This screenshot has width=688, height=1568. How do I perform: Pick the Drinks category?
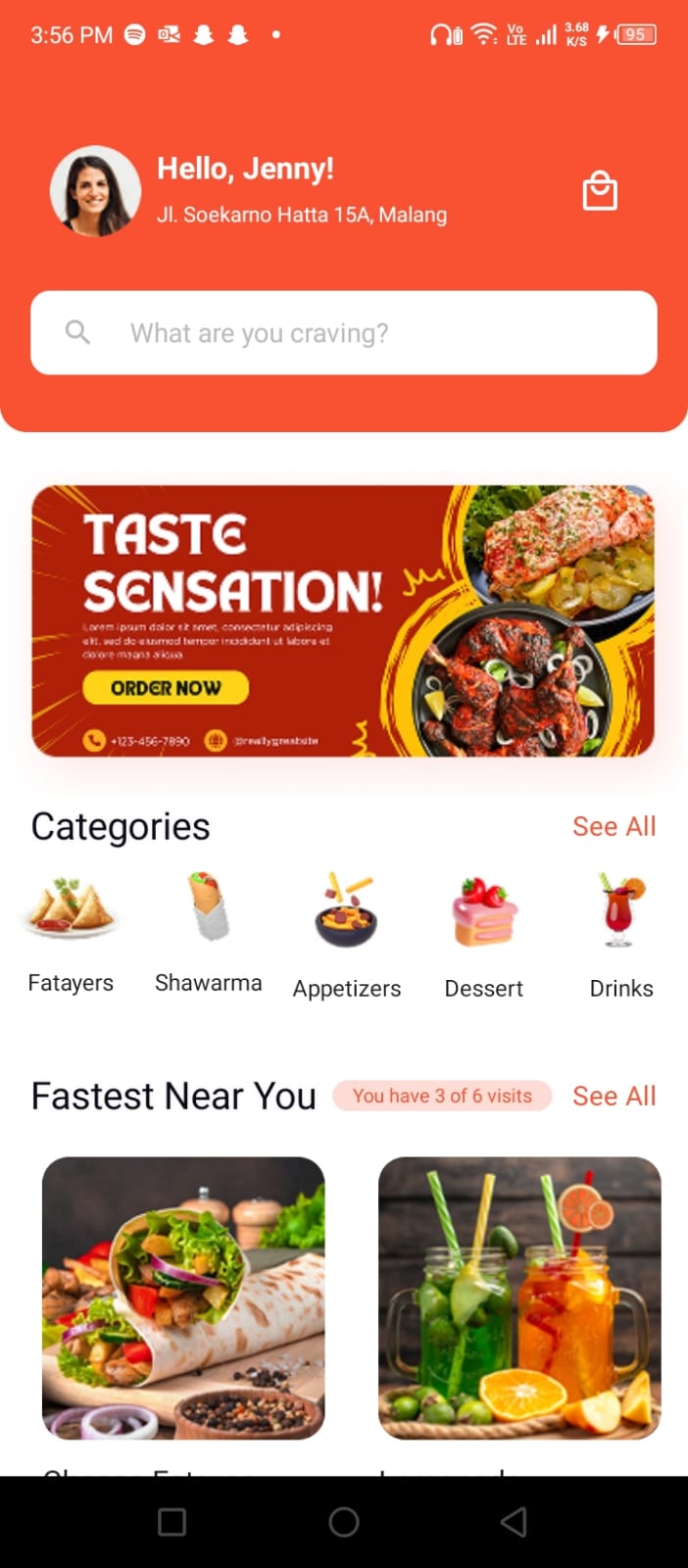coord(620,936)
